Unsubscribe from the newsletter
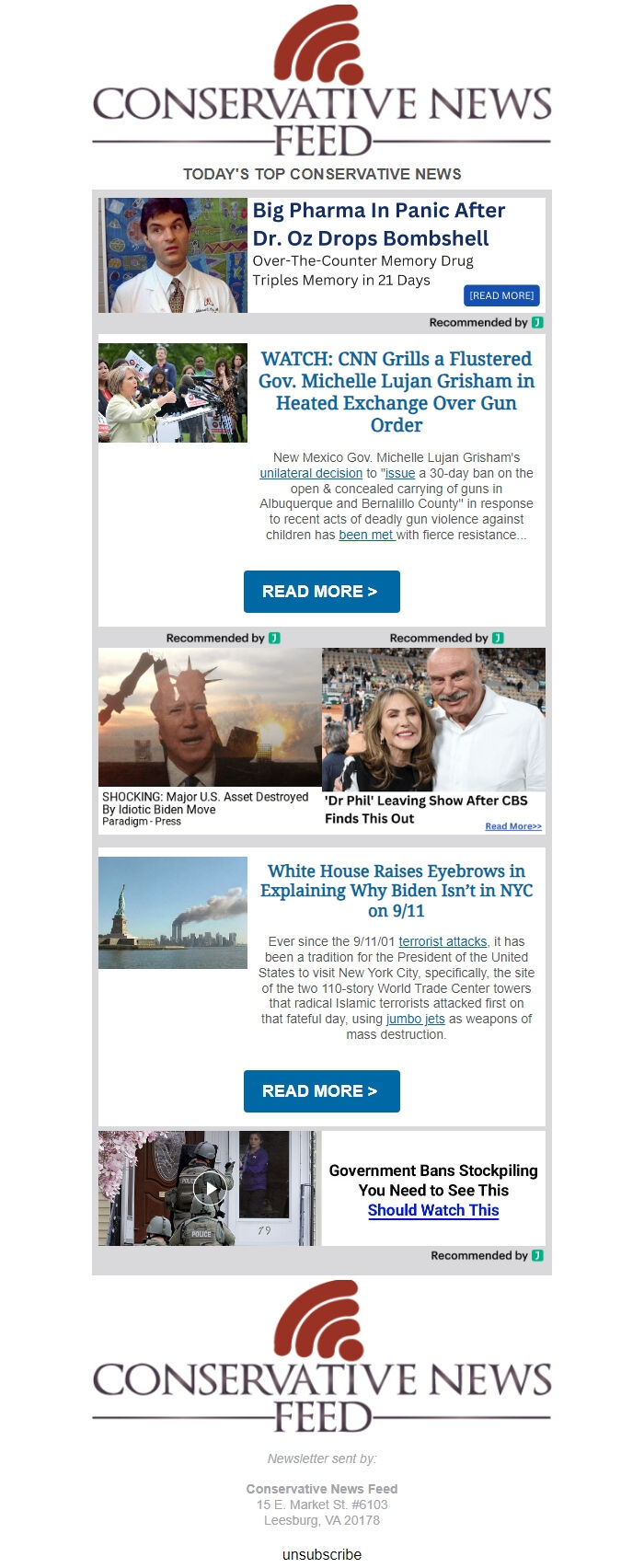This screenshot has height=1568, width=644. 322,1554
